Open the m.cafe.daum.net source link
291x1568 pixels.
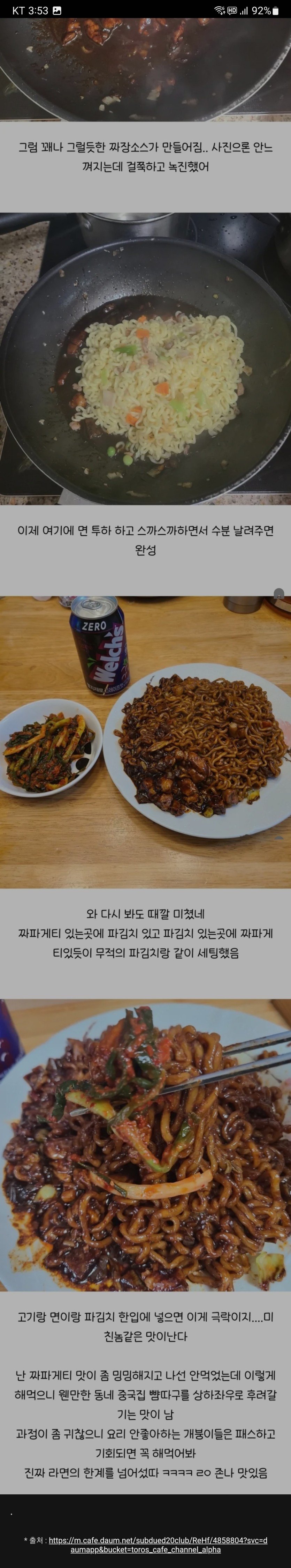point(157,1540)
